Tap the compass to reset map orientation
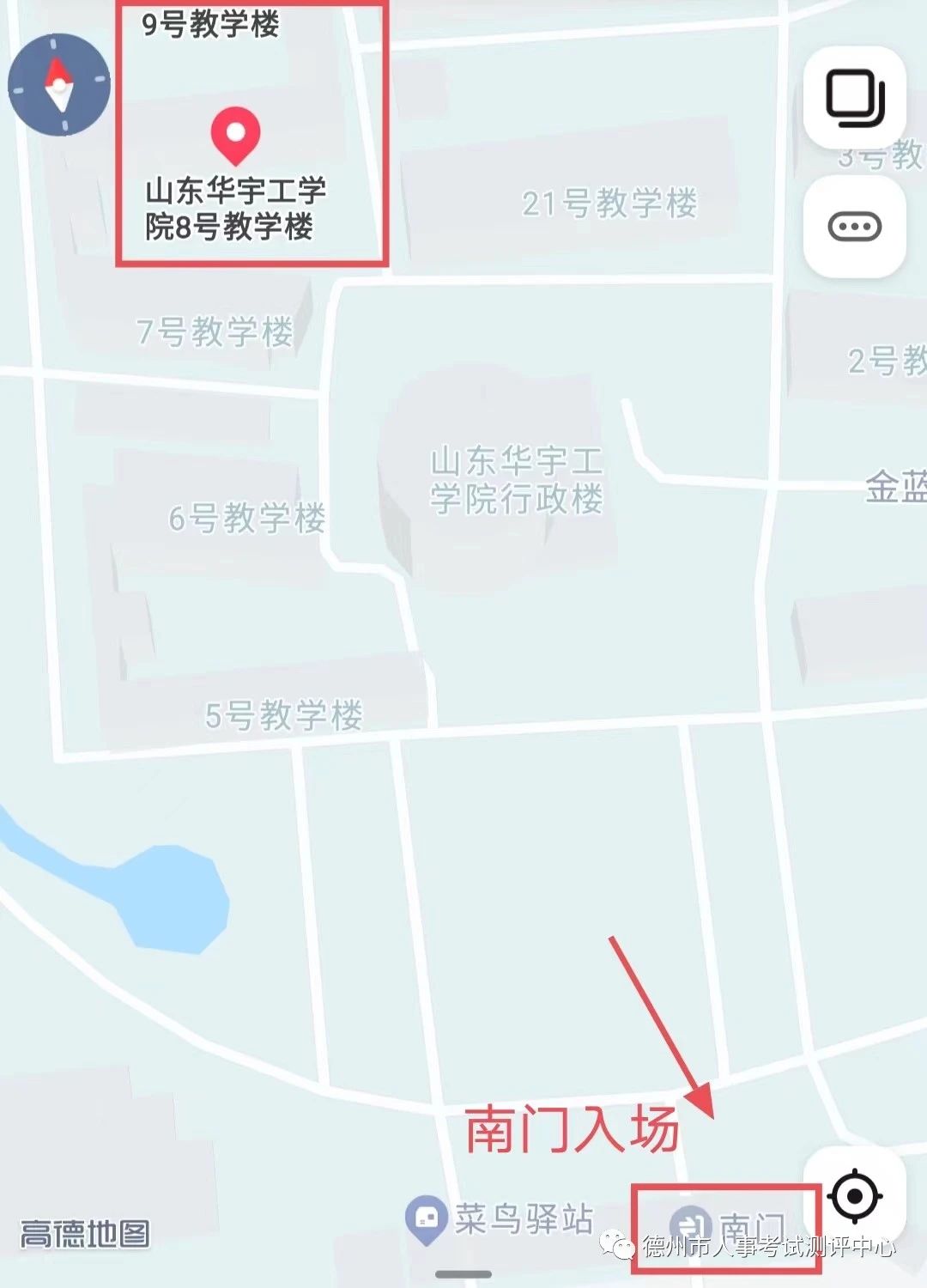Viewport: 927px width, 1288px height. (x=58, y=84)
